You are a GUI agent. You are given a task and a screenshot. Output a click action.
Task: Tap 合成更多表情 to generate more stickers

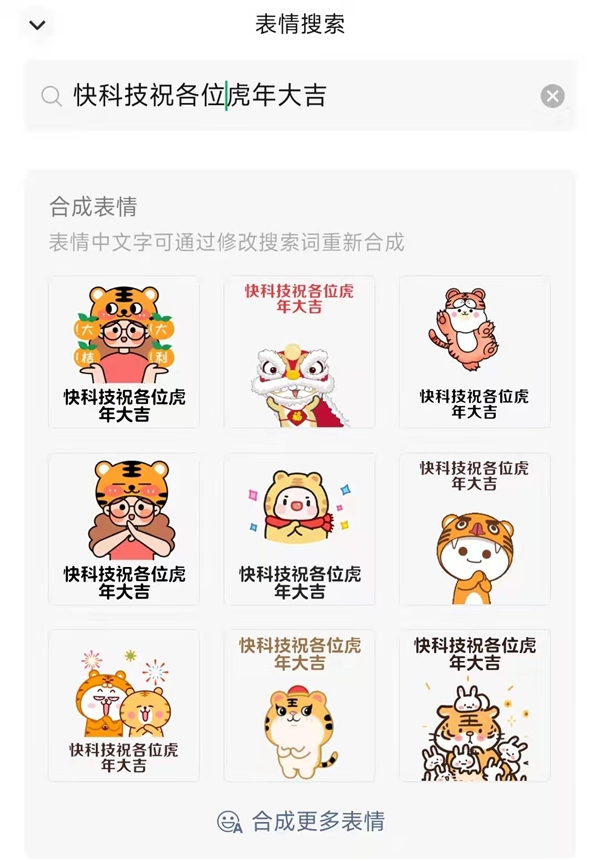[302, 822]
